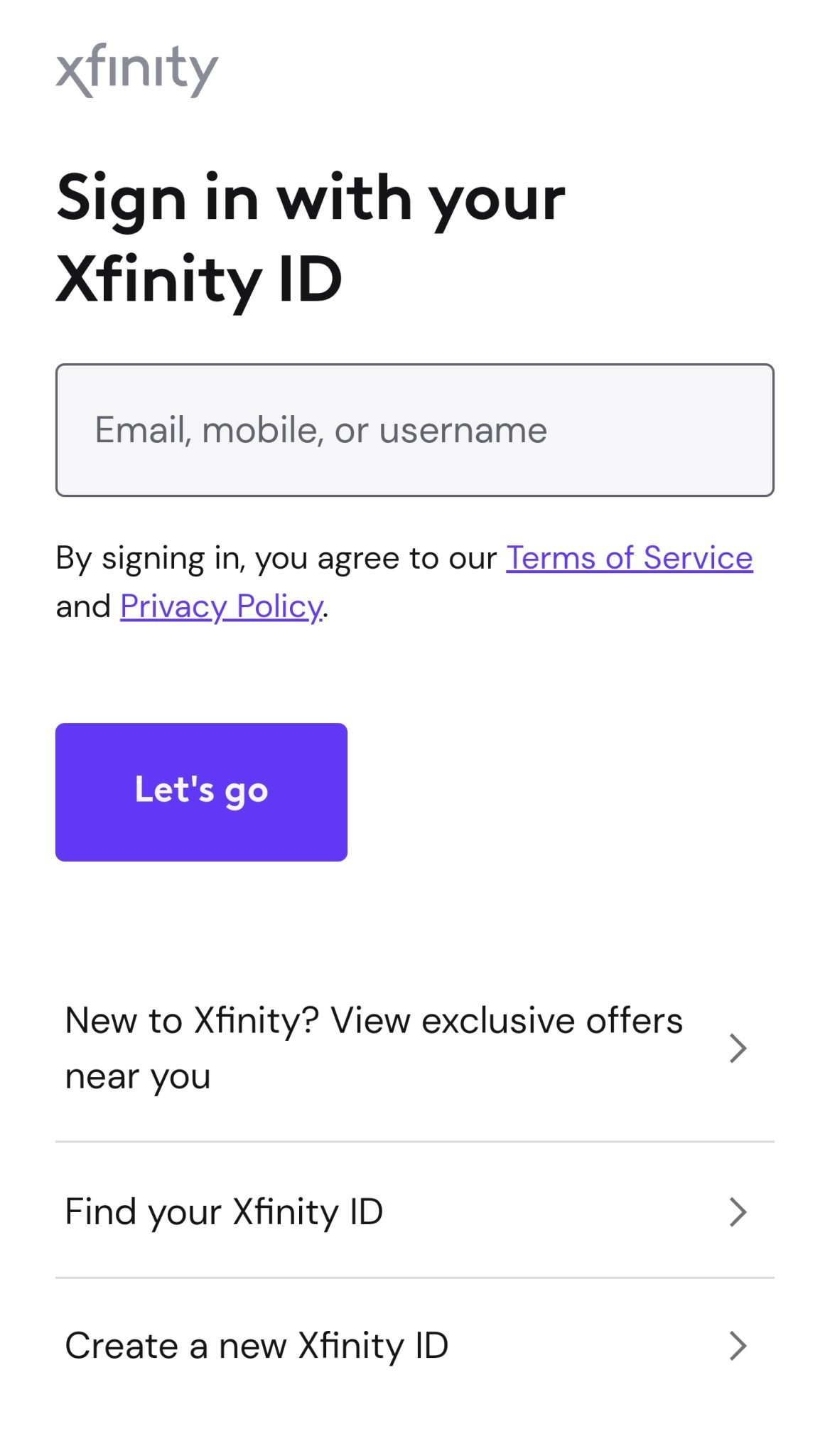Click the Email, mobile, or username field
The width and height of the screenshot is (830, 1456).
point(415,427)
